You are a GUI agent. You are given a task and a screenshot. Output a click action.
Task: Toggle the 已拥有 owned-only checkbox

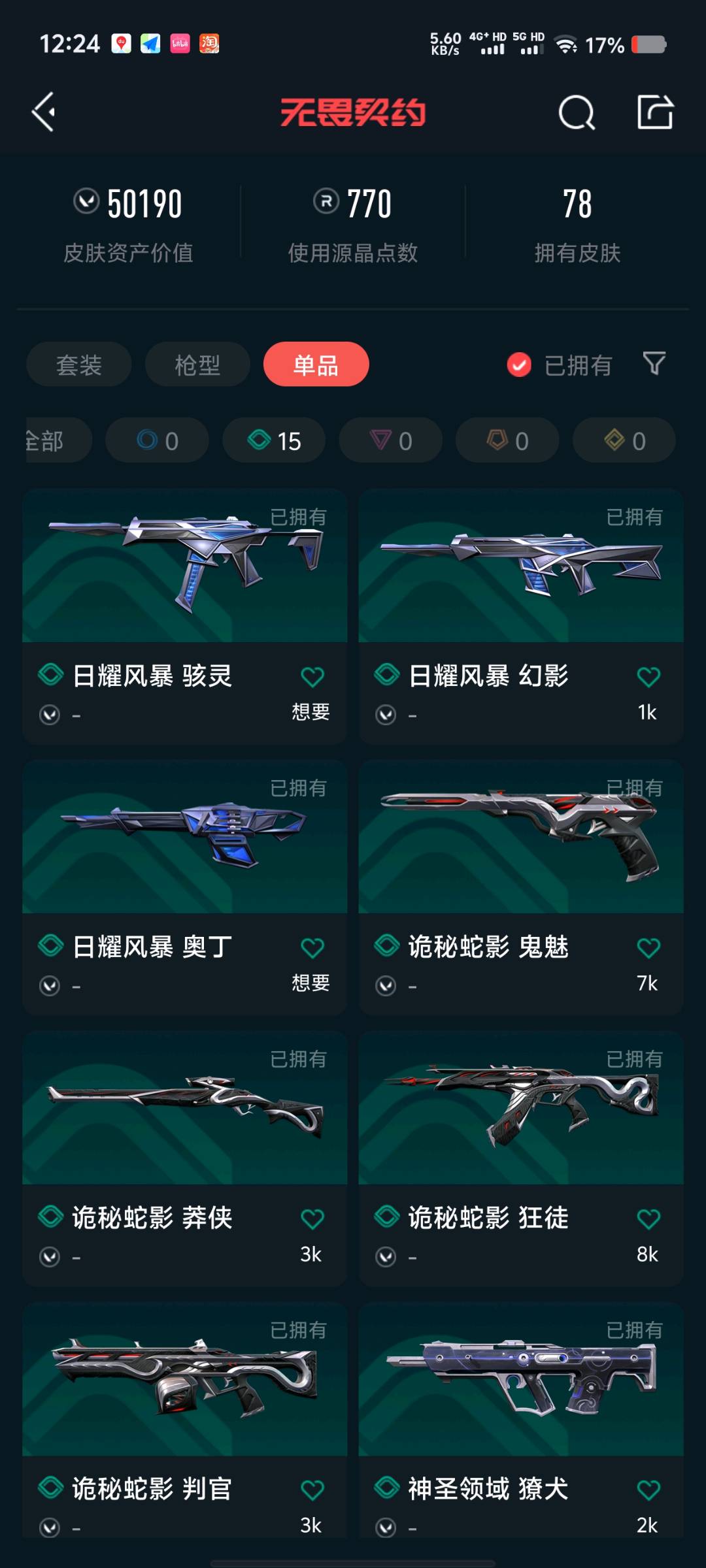click(520, 365)
